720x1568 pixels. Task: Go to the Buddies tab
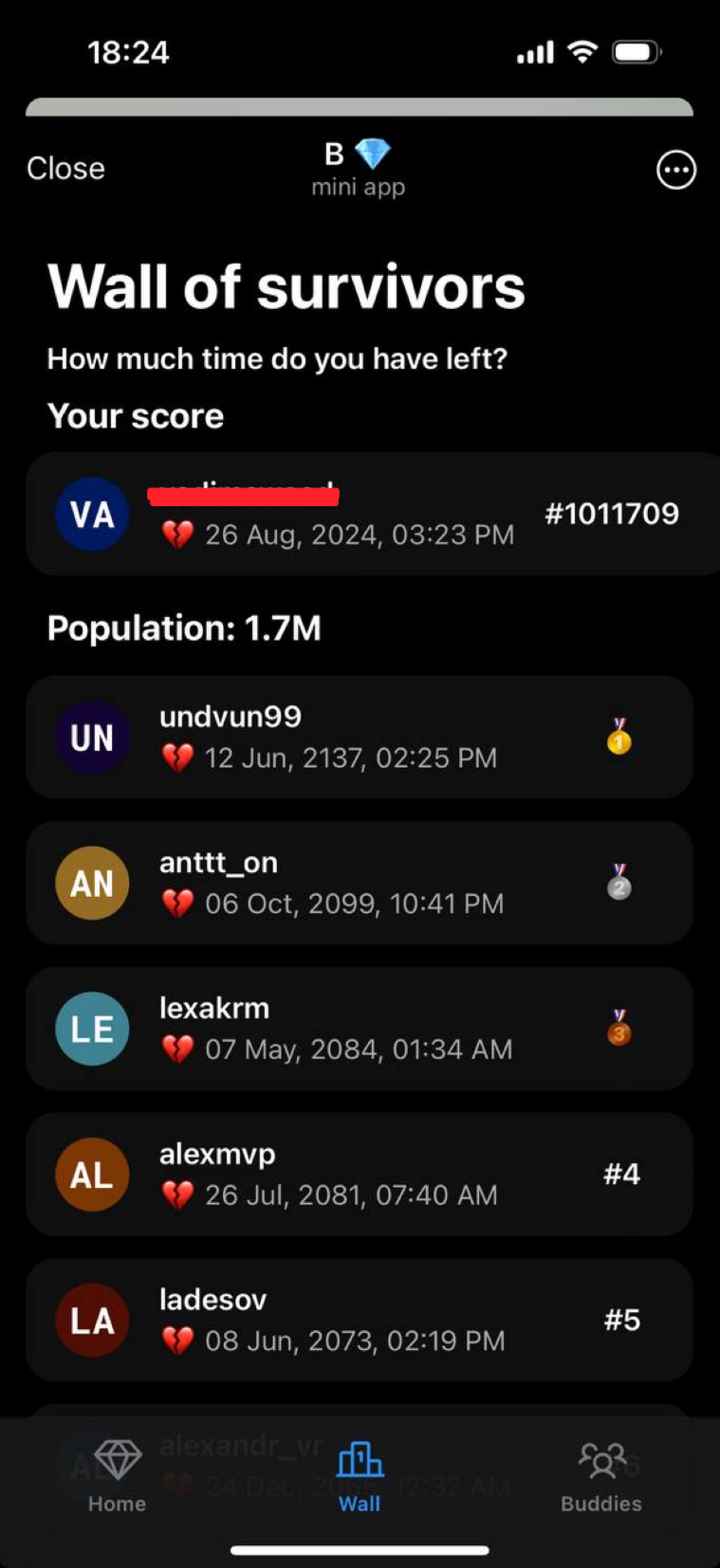point(600,1477)
